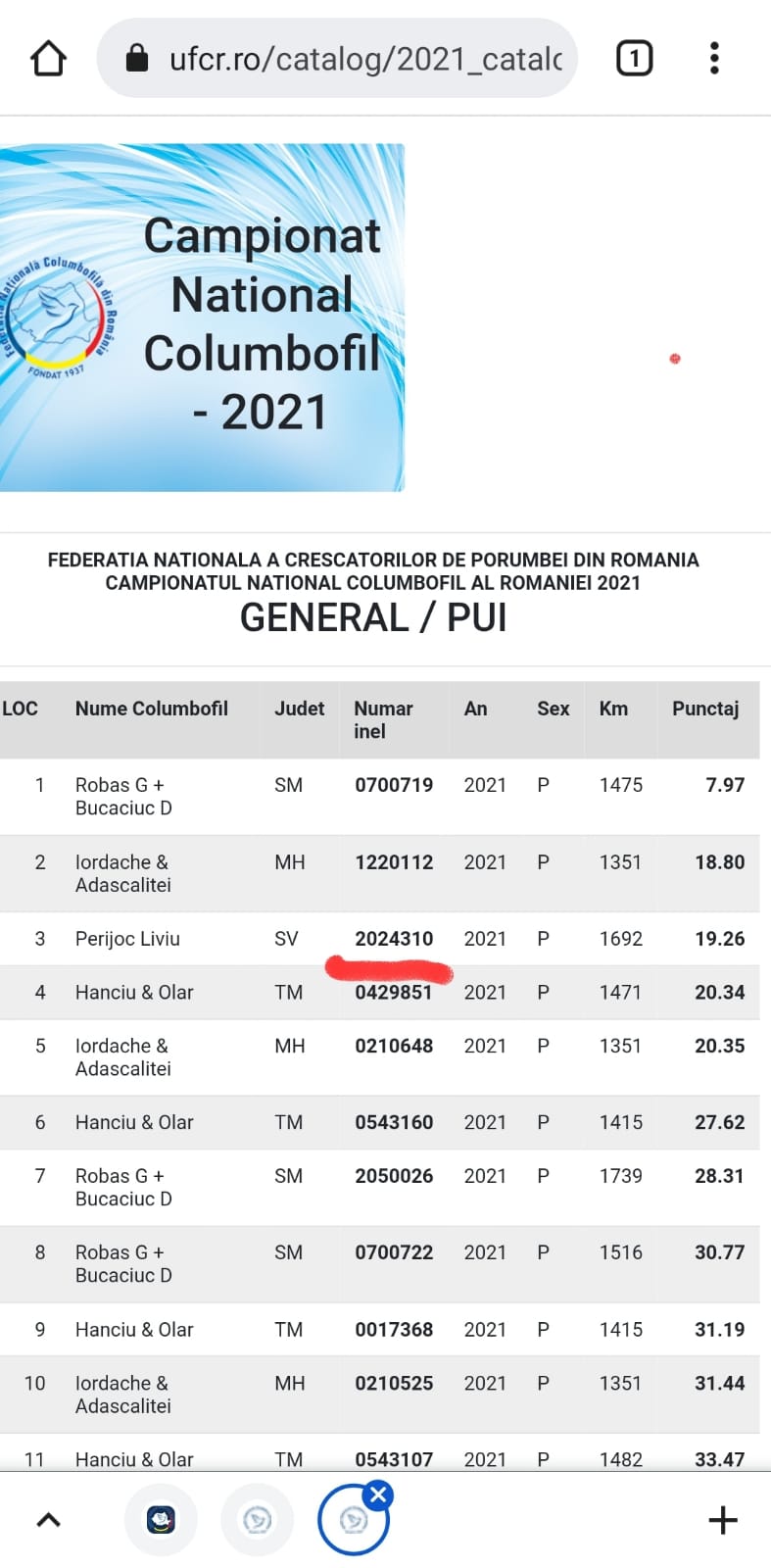Viewport: 771px width, 1568px height.
Task: Go to the browser home page
Action: point(48,59)
